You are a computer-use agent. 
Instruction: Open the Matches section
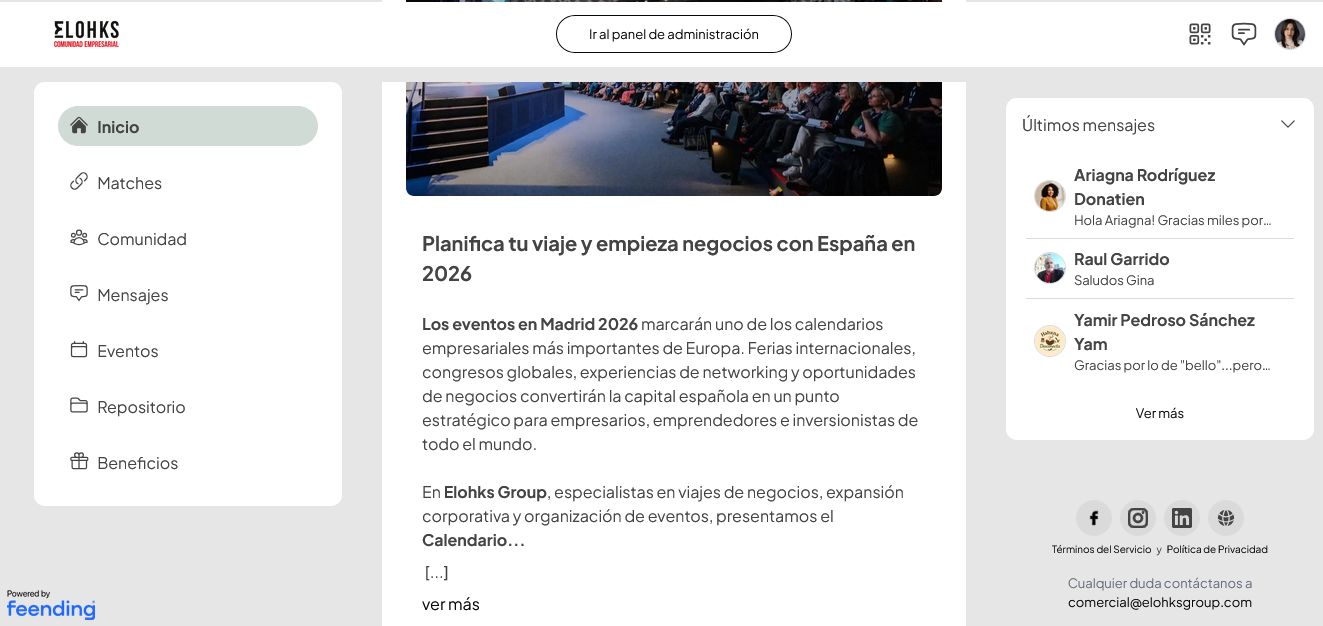pos(129,183)
